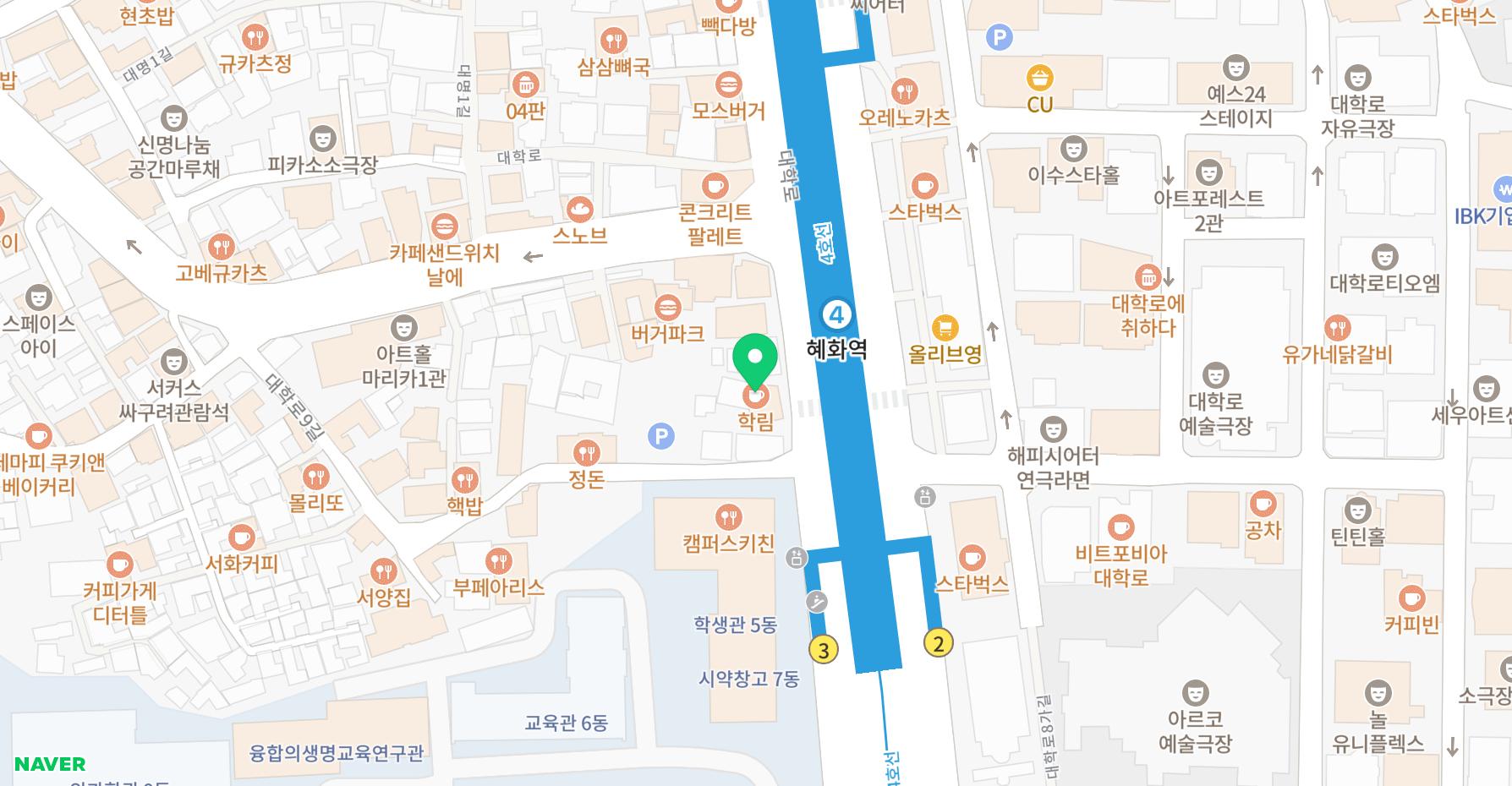Image resolution: width=1512 pixels, height=786 pixels.
Task: Select the 아르코 예술극장 theater marker
Action: point(1194,694)
